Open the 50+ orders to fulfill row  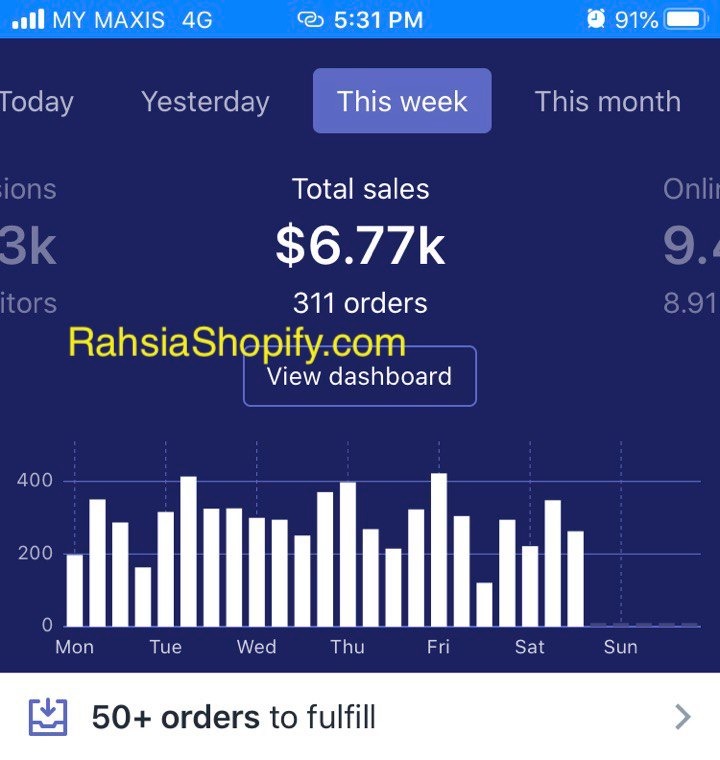pos(360,717)
